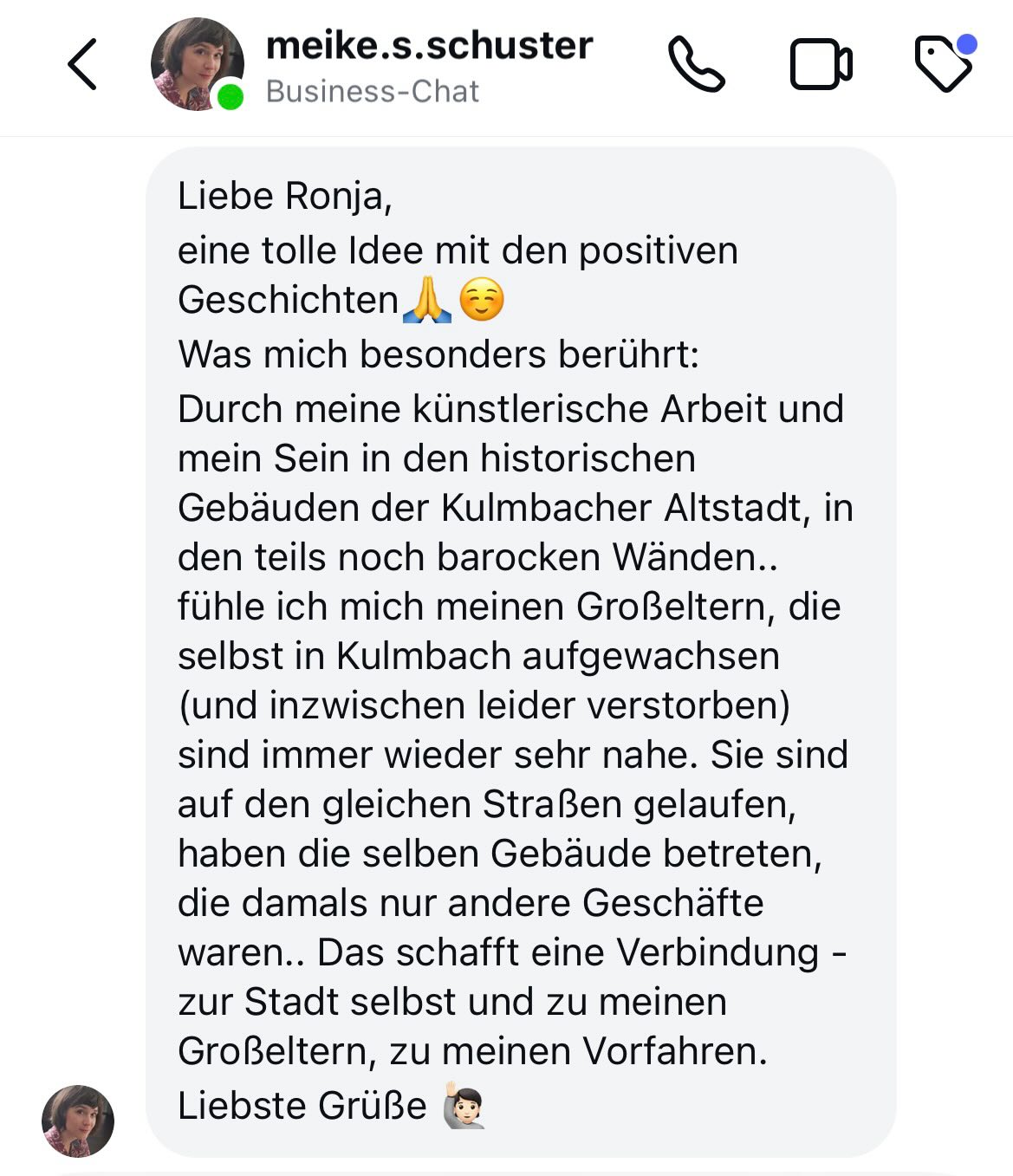The height and width of the screenshot is (1176, 1013).
Task: Start a voice call with meike.s.schuster
Action: click(x=696, y=64)
